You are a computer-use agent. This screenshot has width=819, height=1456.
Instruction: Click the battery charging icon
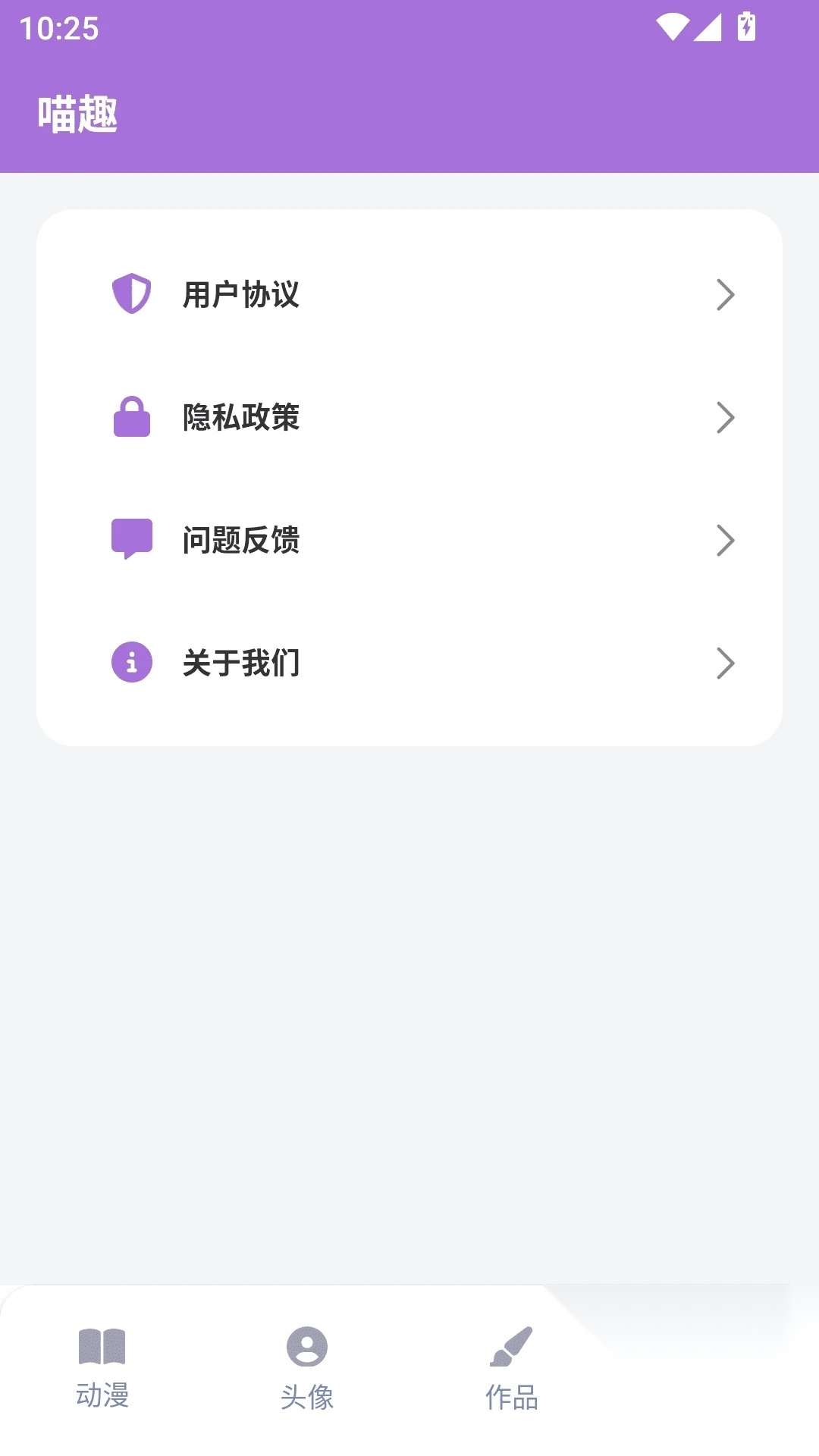(747, 25)
